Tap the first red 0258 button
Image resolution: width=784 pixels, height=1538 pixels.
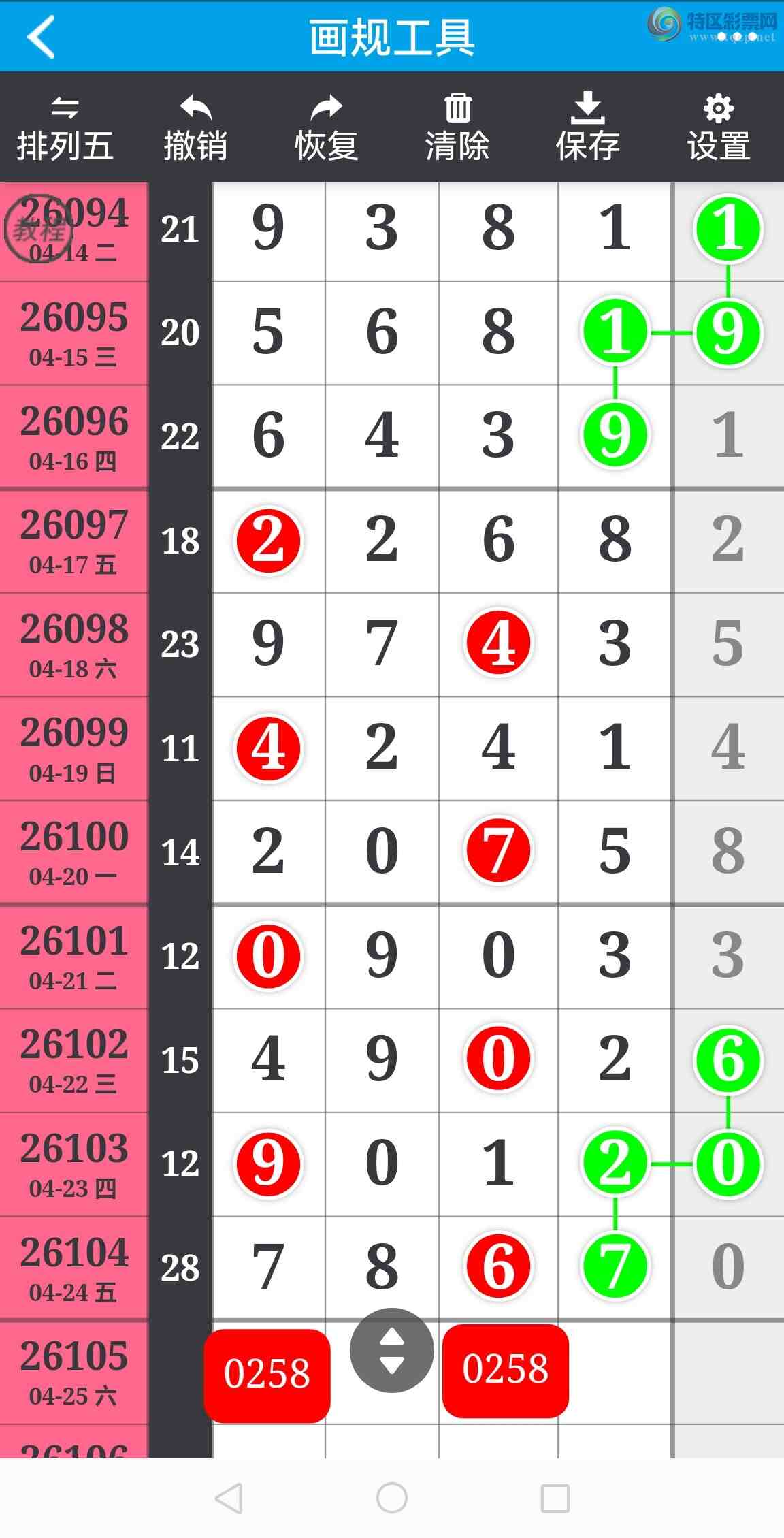267,1374
